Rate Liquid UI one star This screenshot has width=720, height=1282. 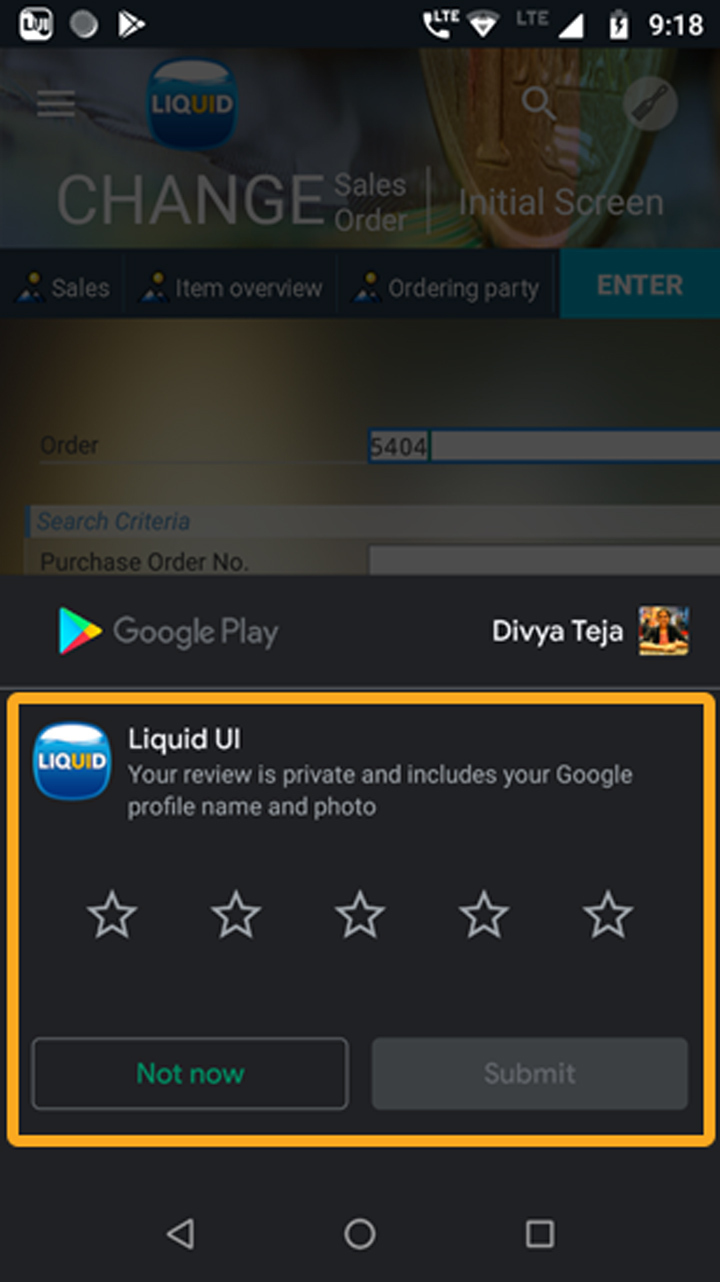(x=112, y=915)
